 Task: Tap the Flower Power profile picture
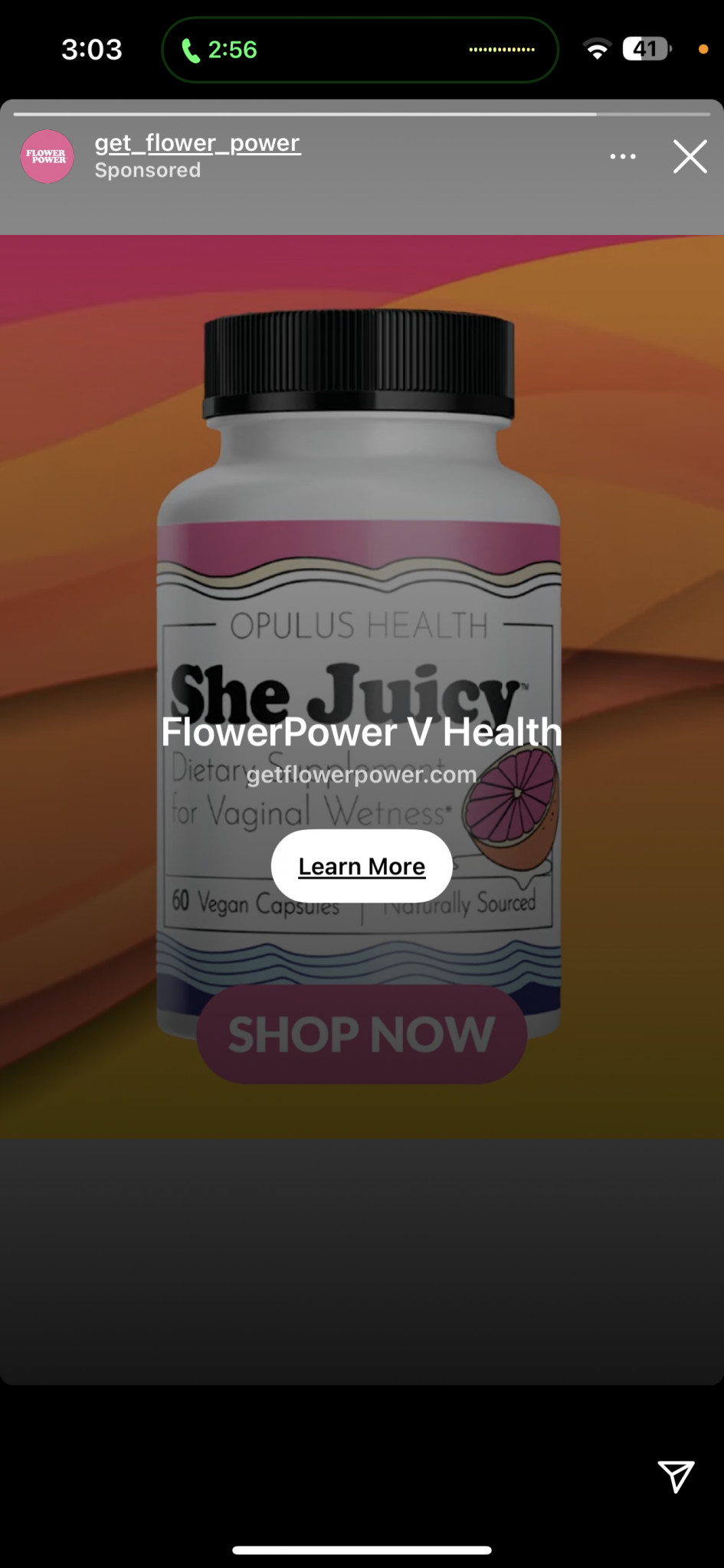[x=47, y=156]
